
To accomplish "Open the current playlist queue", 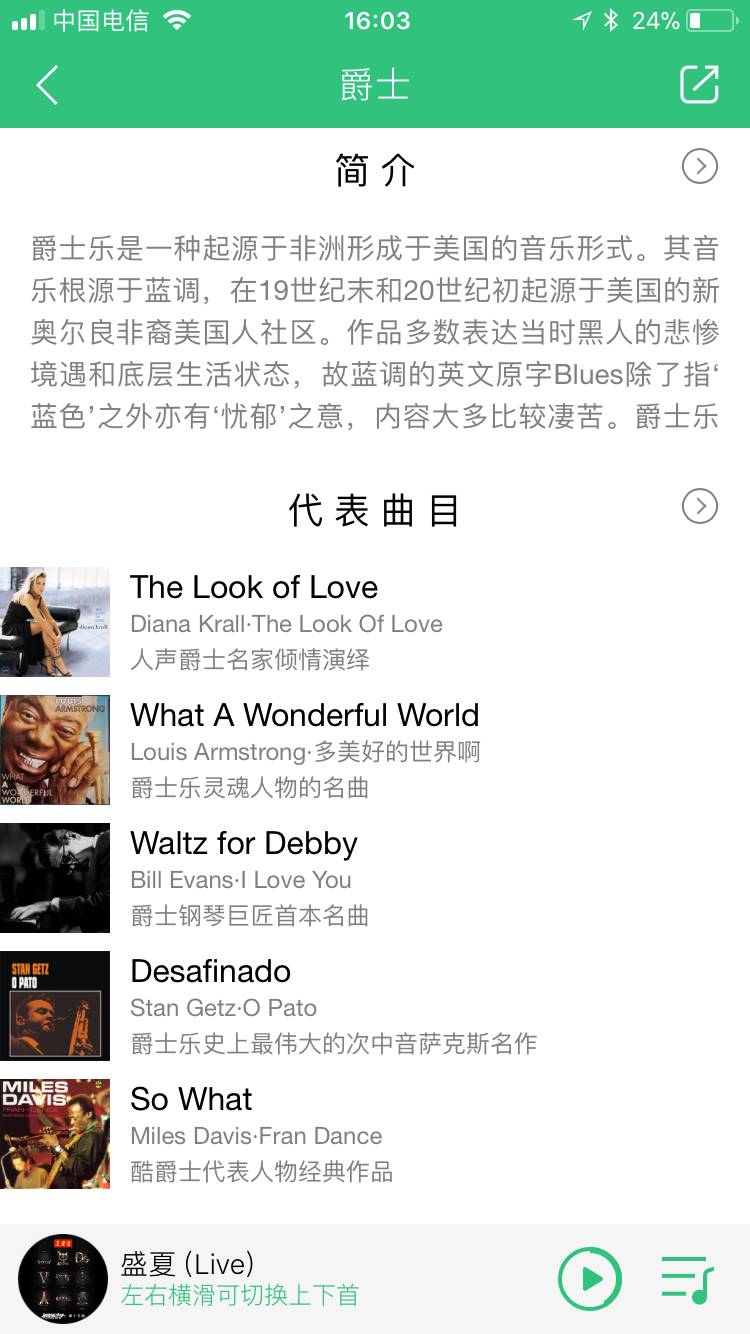I will (x=687, y=1278).
